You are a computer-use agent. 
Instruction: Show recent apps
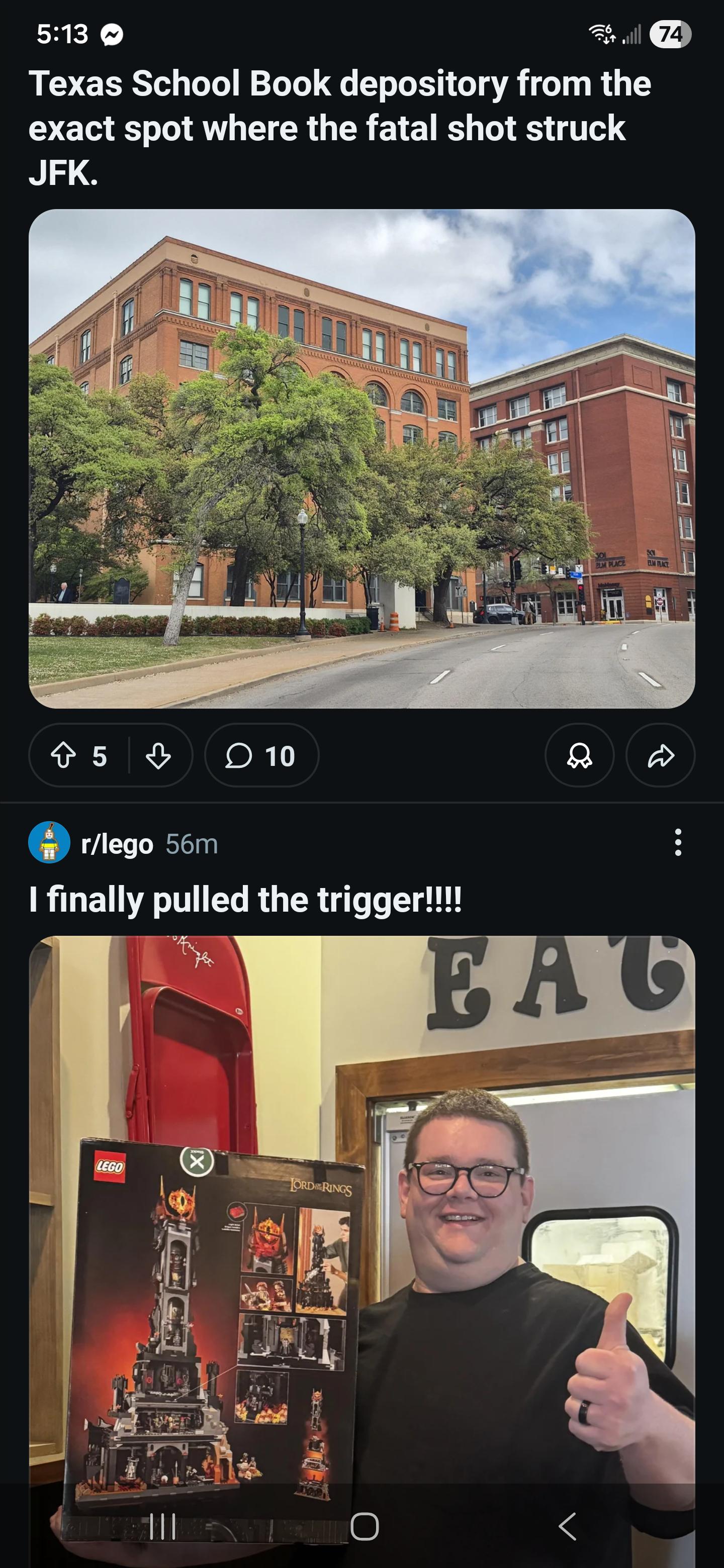pos(162,1526)
